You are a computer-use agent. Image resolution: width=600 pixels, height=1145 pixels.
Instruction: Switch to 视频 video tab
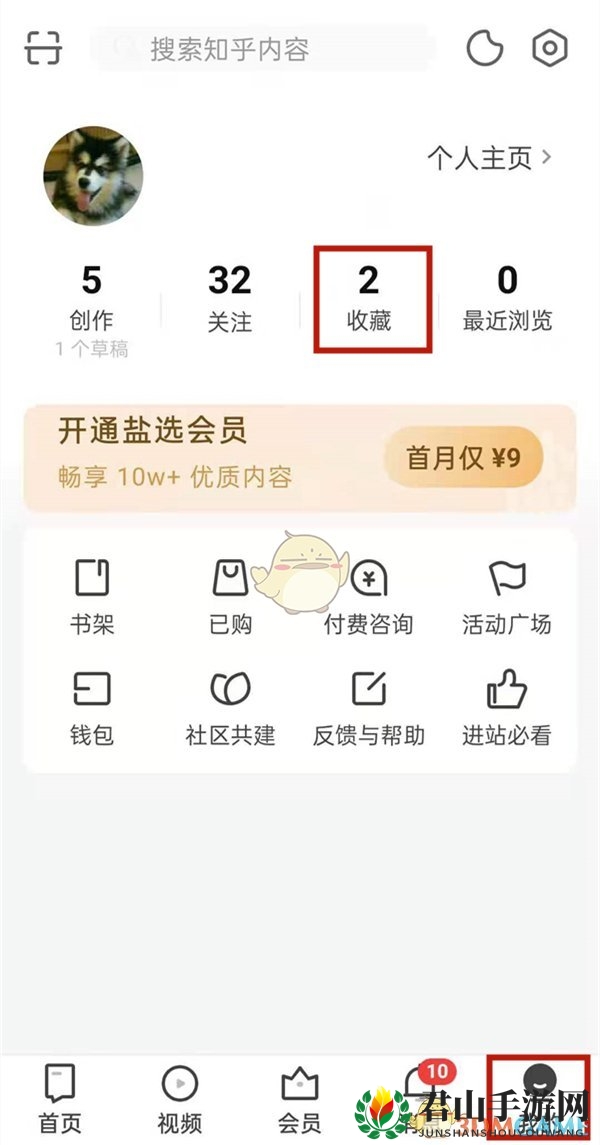179,1098
